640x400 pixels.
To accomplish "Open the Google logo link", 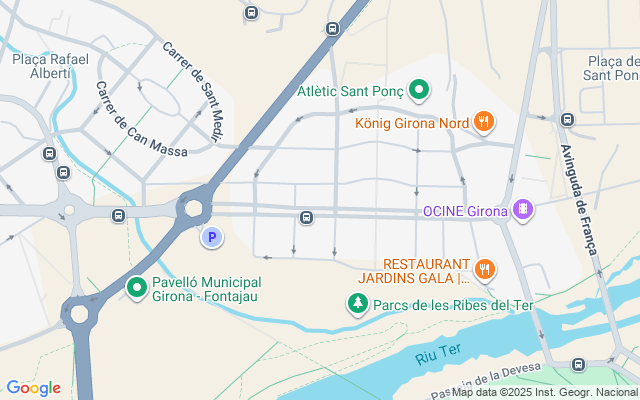I will click(x=33, y=388).
